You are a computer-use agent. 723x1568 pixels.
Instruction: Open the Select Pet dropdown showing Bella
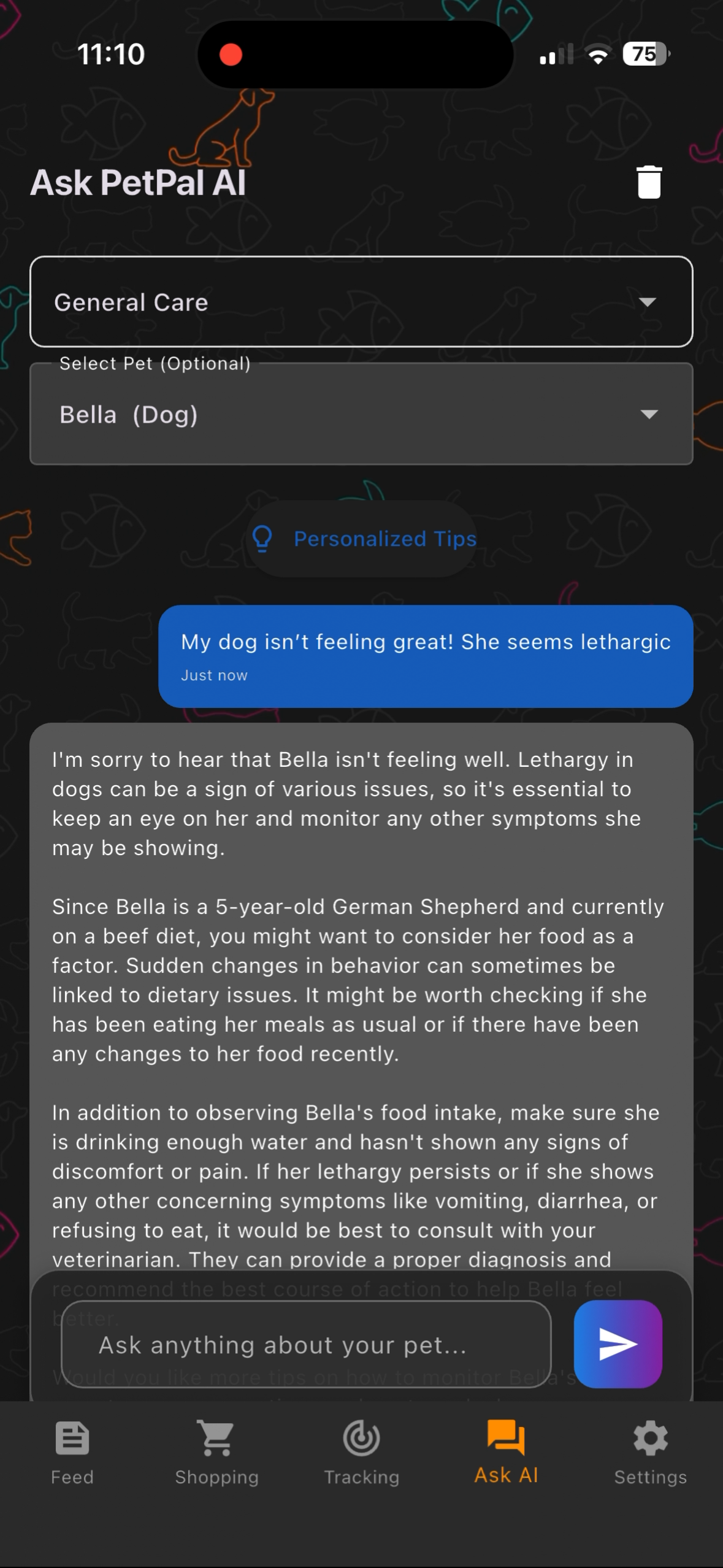361,415
